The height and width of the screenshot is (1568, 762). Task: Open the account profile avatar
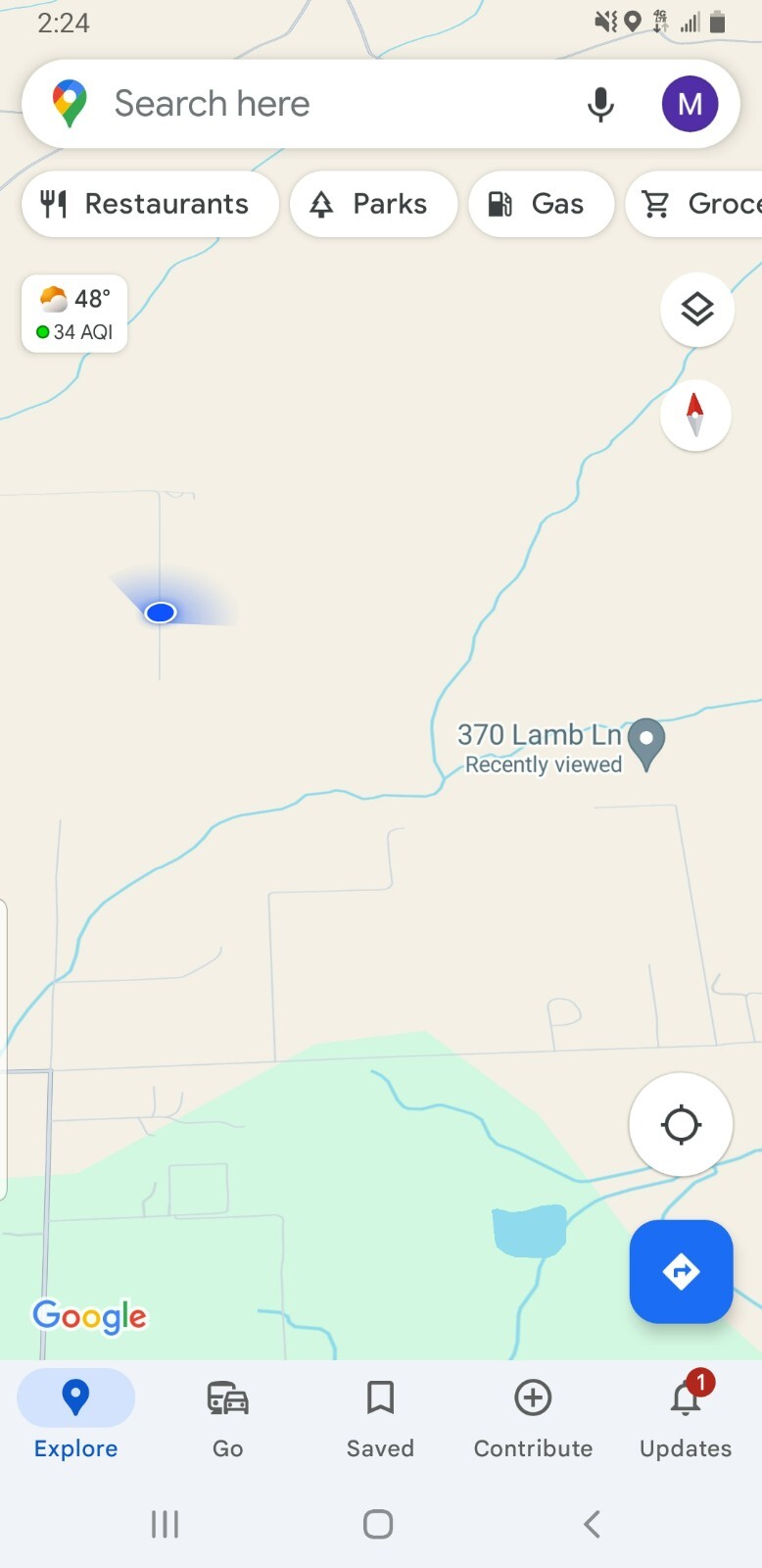click(x=690, y=104)
